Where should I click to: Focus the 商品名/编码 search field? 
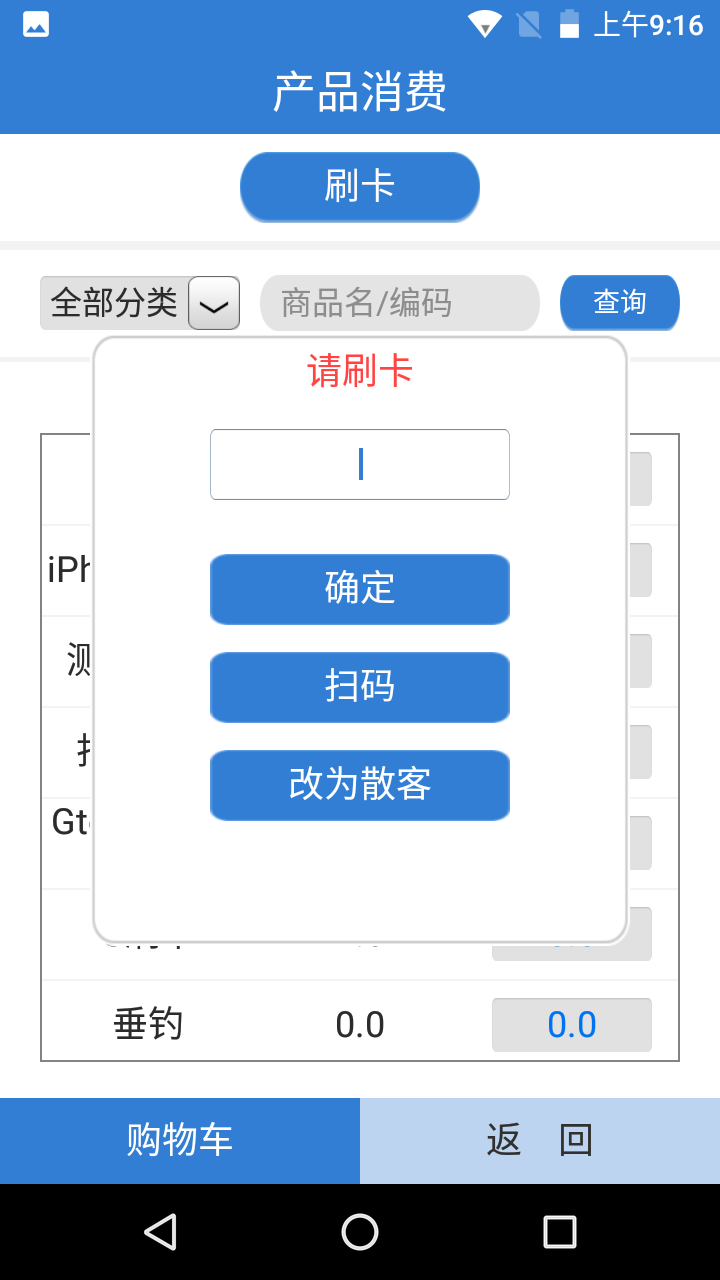(x=400, y=303)
